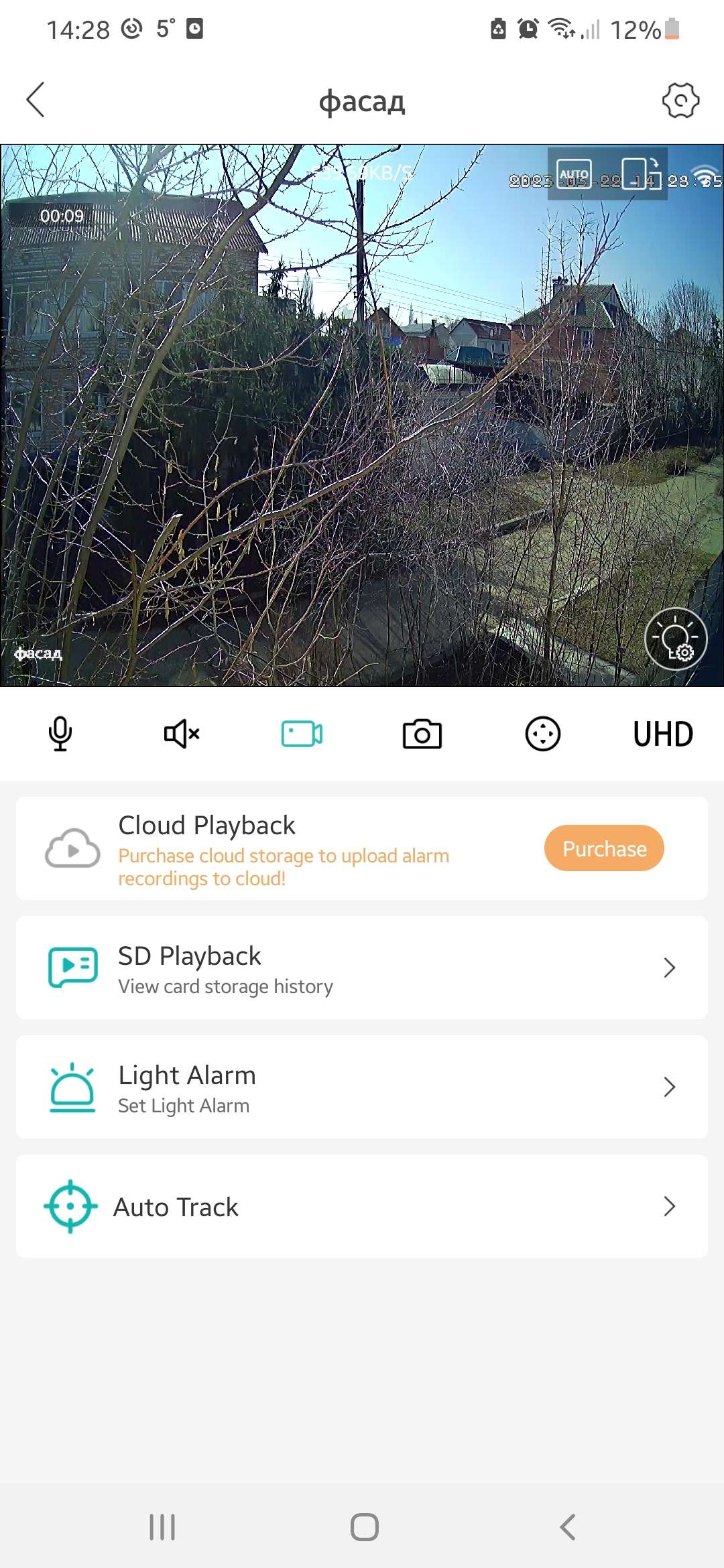
Task: Open floodlight settings on video
Action: point(675,639)
